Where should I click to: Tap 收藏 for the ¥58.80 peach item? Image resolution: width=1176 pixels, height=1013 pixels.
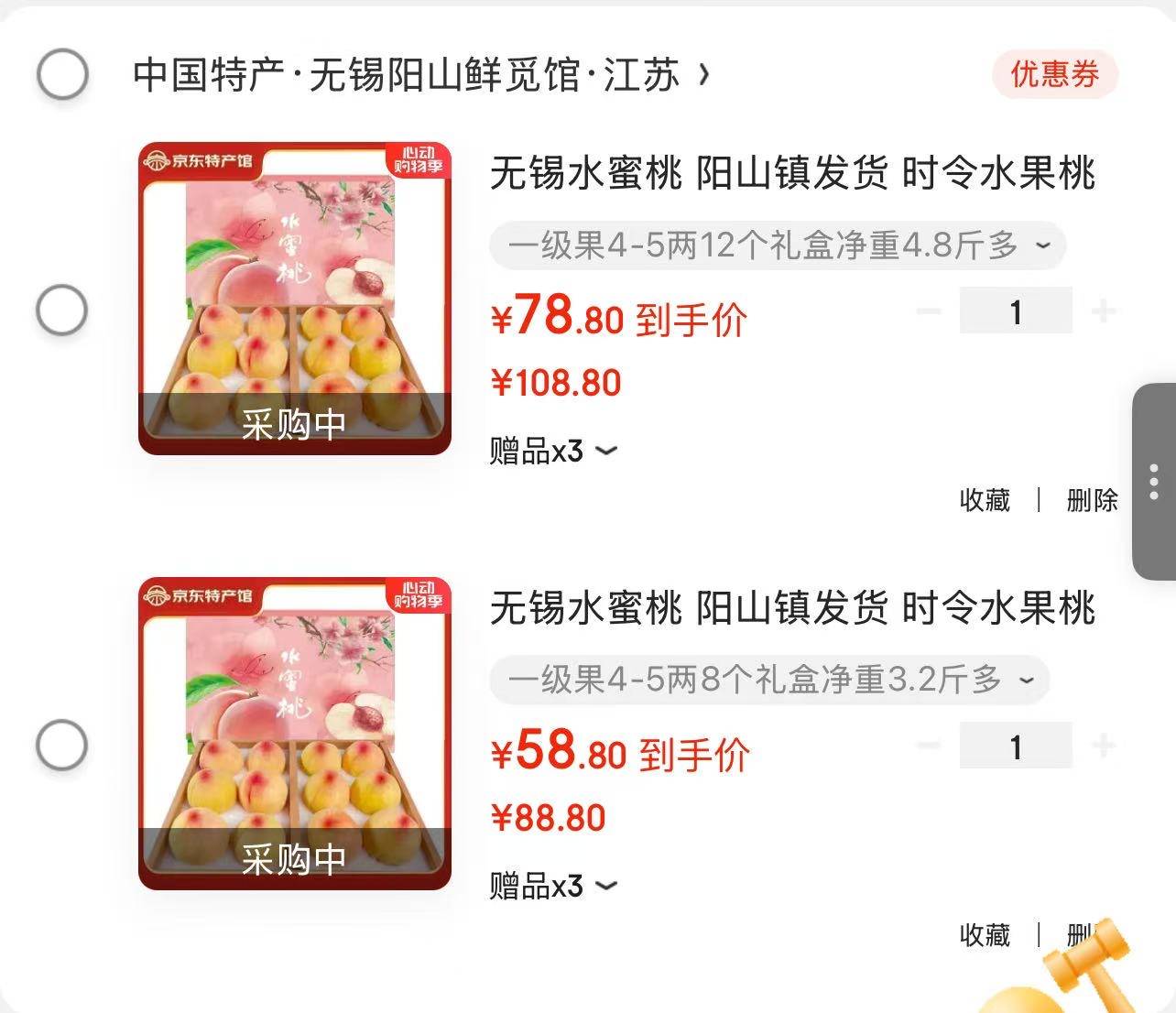[x=985, y=935]
